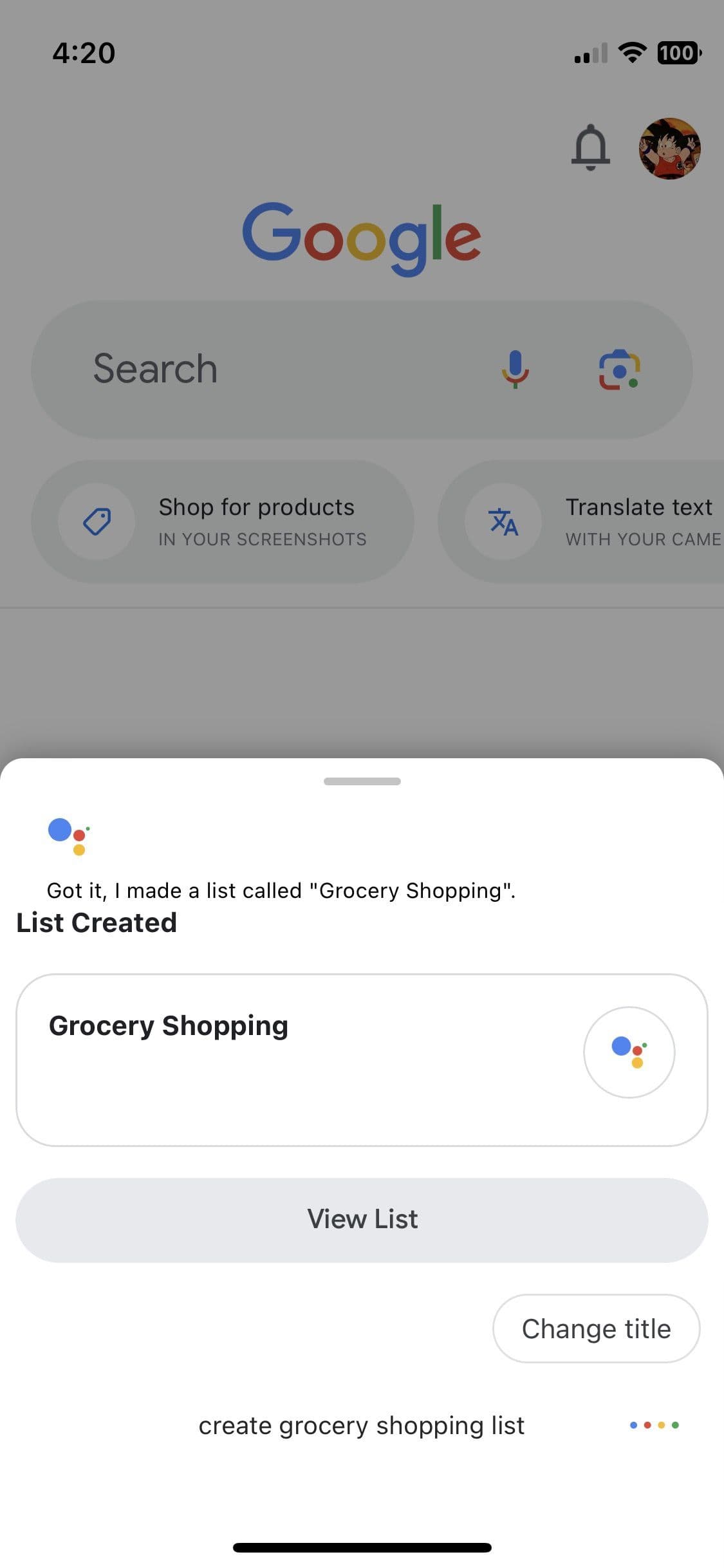Open your profile account avatar
The image size is (724, 1568).
pos(671,148)
